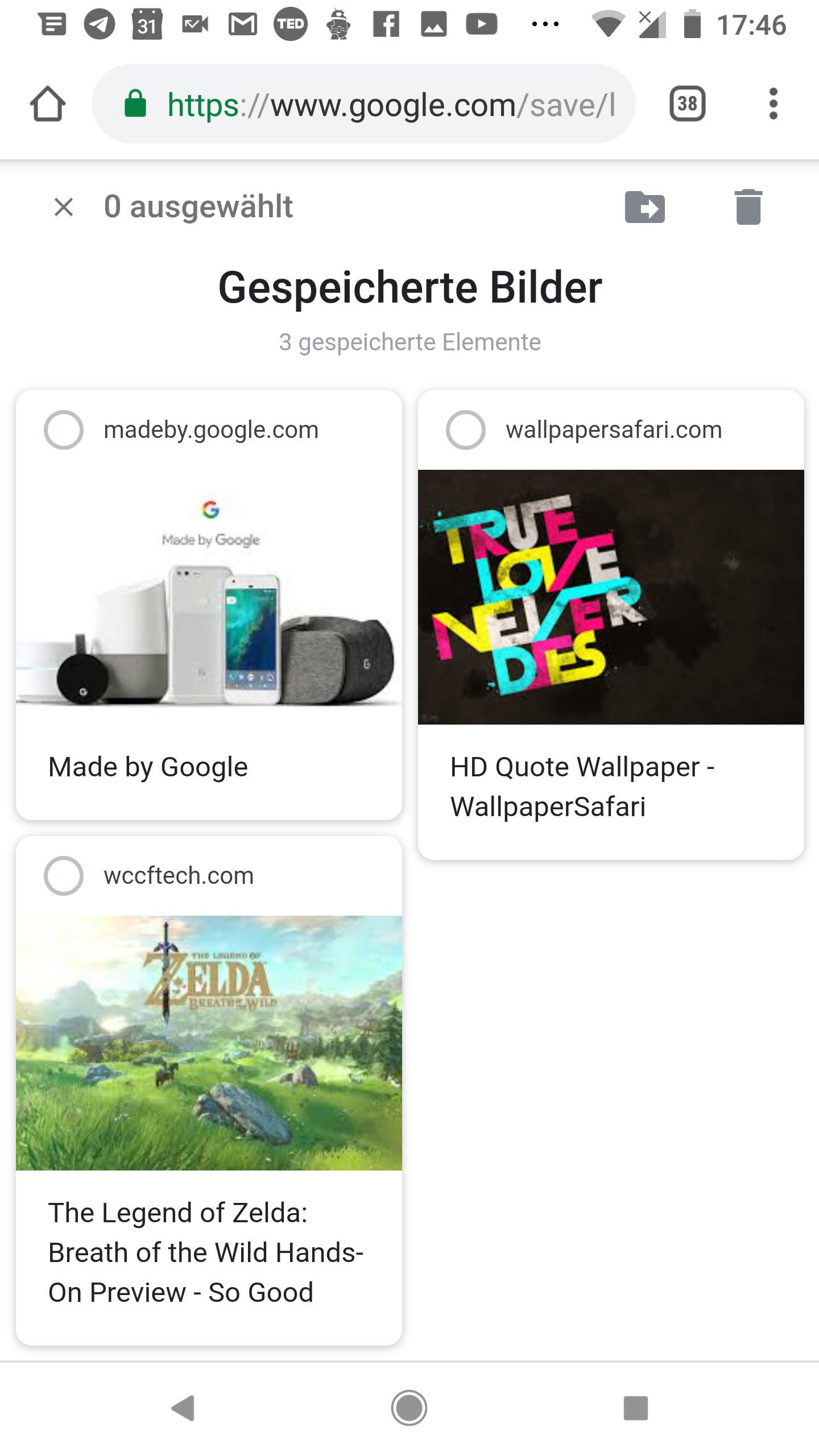The width and height of the screenshot is (819, 1456).
Task: Check the wccftech.com image circle
Action: point(63,876)
